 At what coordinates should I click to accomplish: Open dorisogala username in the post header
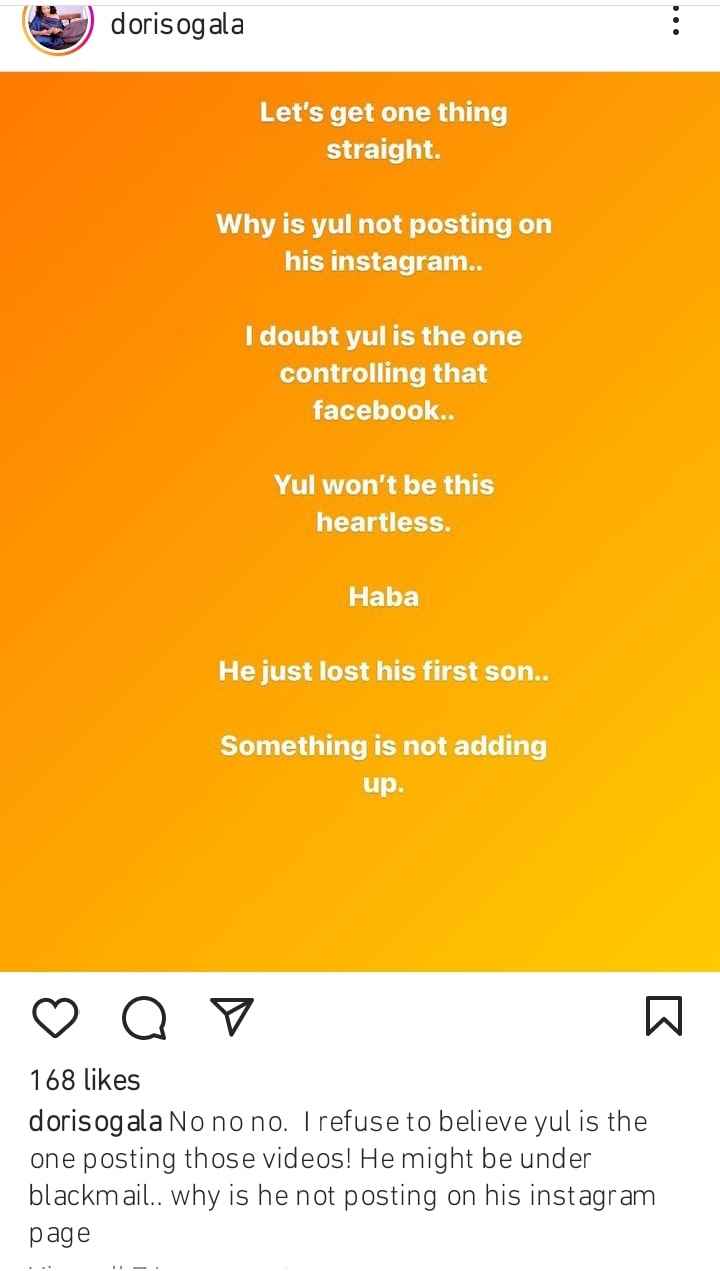pyautogui.click(x=177, y=23)
